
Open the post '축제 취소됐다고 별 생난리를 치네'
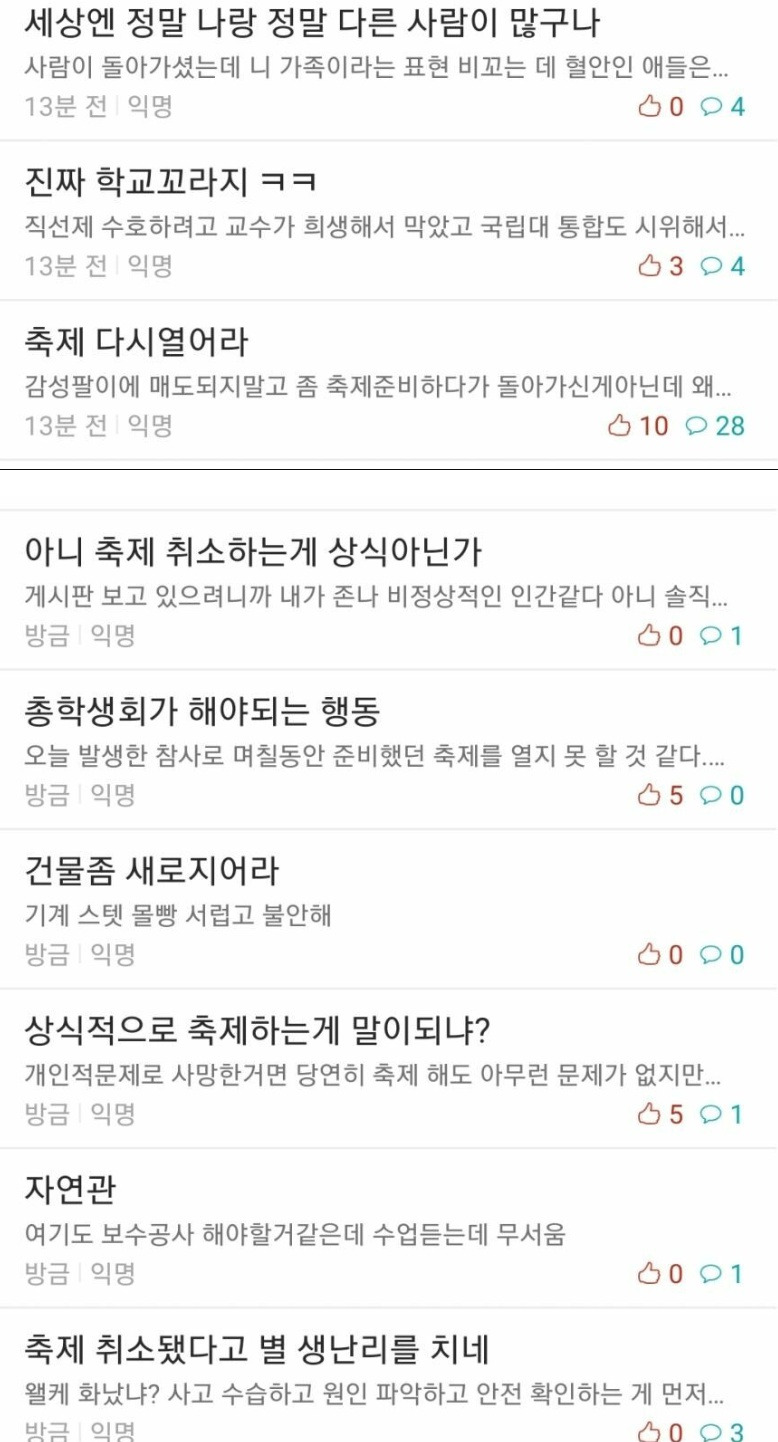pyautogui.click(x=256, y=1350)
